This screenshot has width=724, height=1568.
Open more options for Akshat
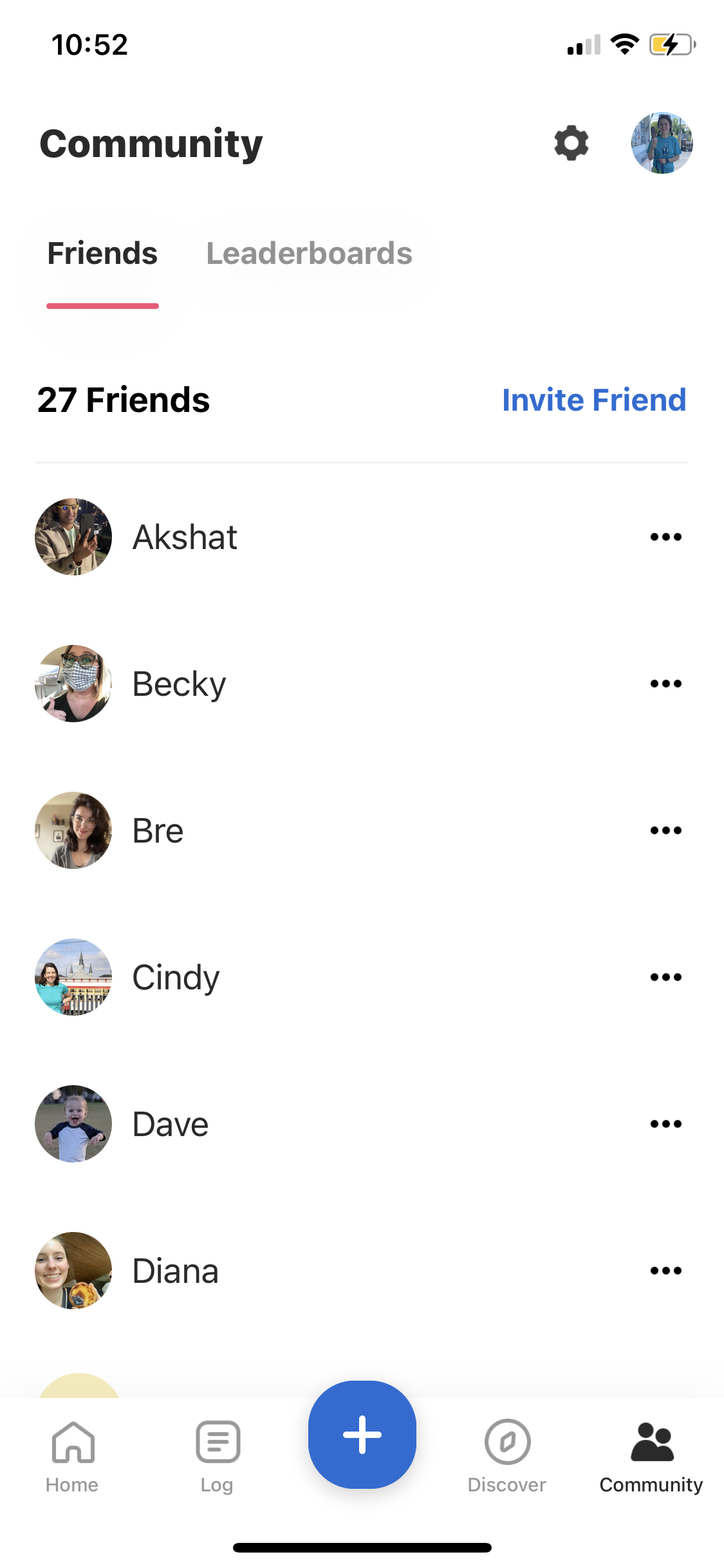[665, 537]
